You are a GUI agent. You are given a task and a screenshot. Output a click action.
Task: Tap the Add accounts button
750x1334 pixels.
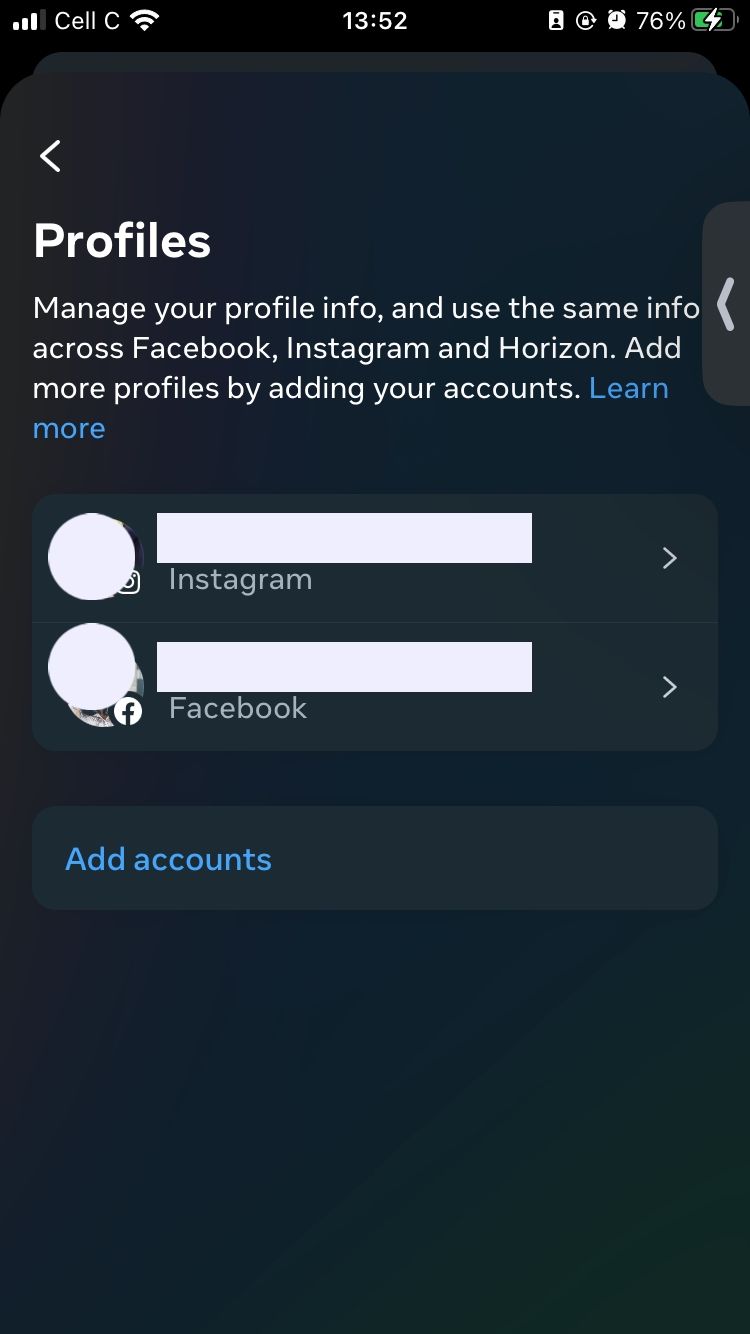tap(168, 858)
